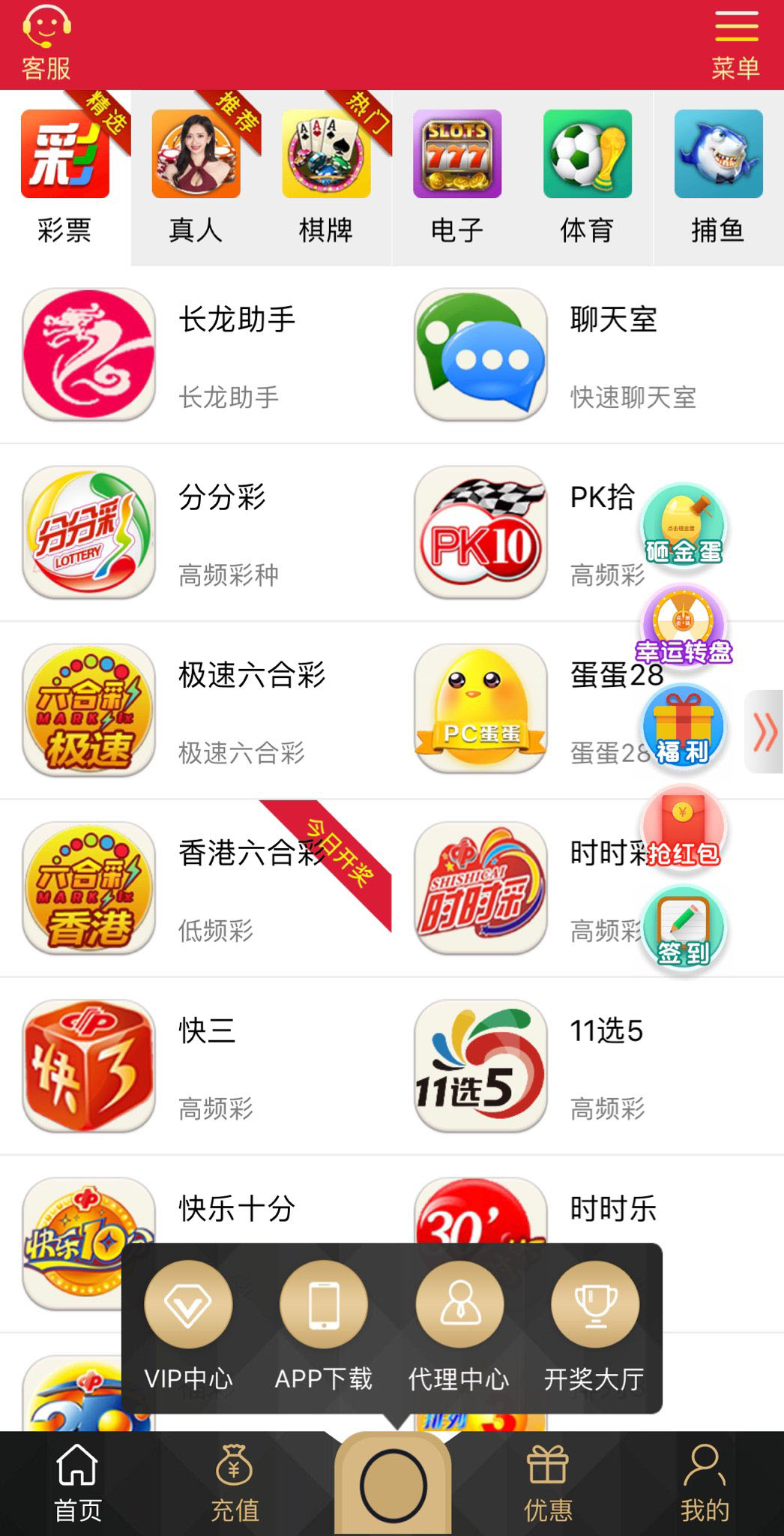The image size is (784, 1536).
Task: Open the 11选5 lottery game
Action: point(480,1066)
